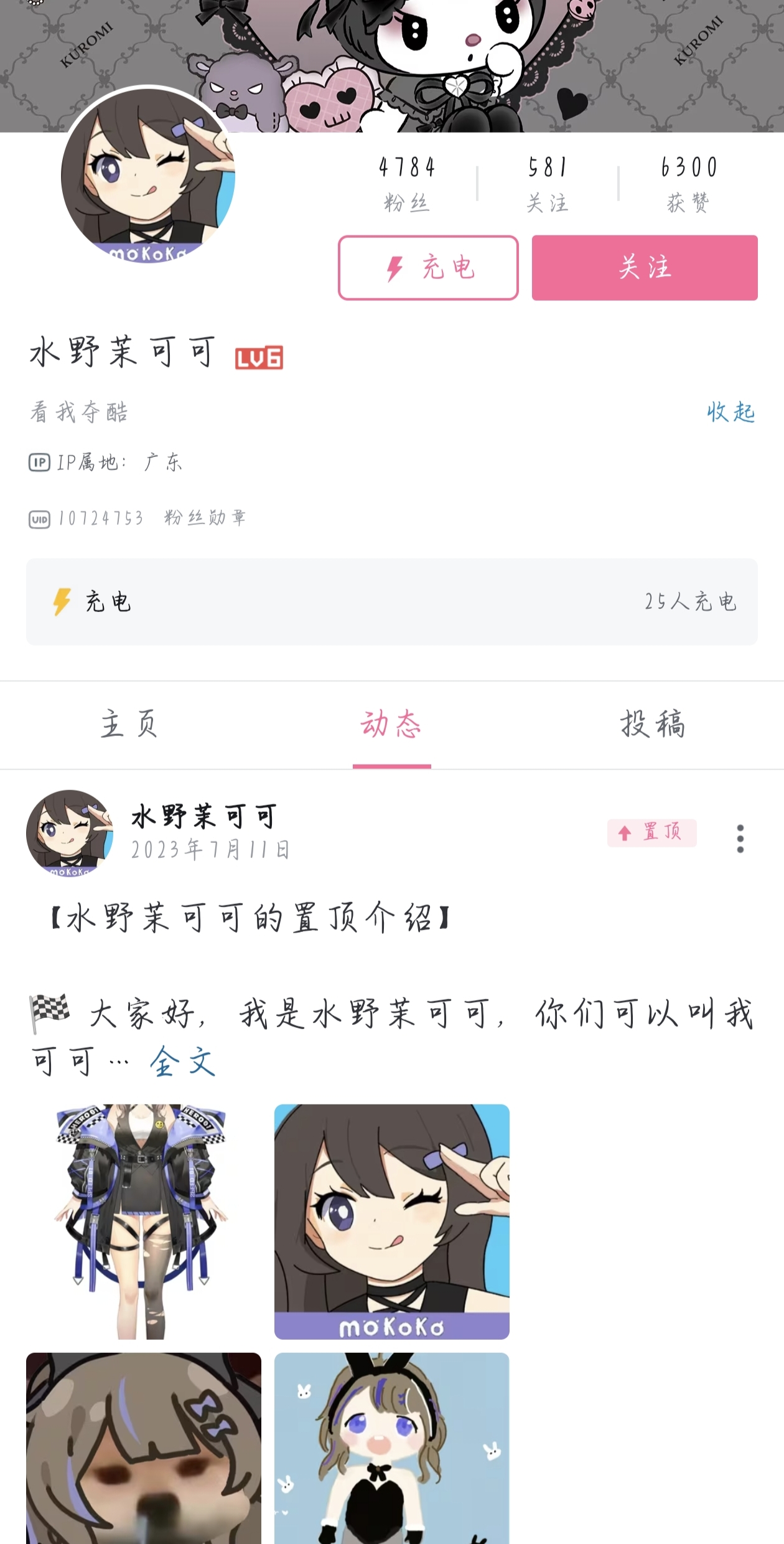784x1544 pixels.
Task: Tap the post author's small avatar
Action: (x=70, y=833)
